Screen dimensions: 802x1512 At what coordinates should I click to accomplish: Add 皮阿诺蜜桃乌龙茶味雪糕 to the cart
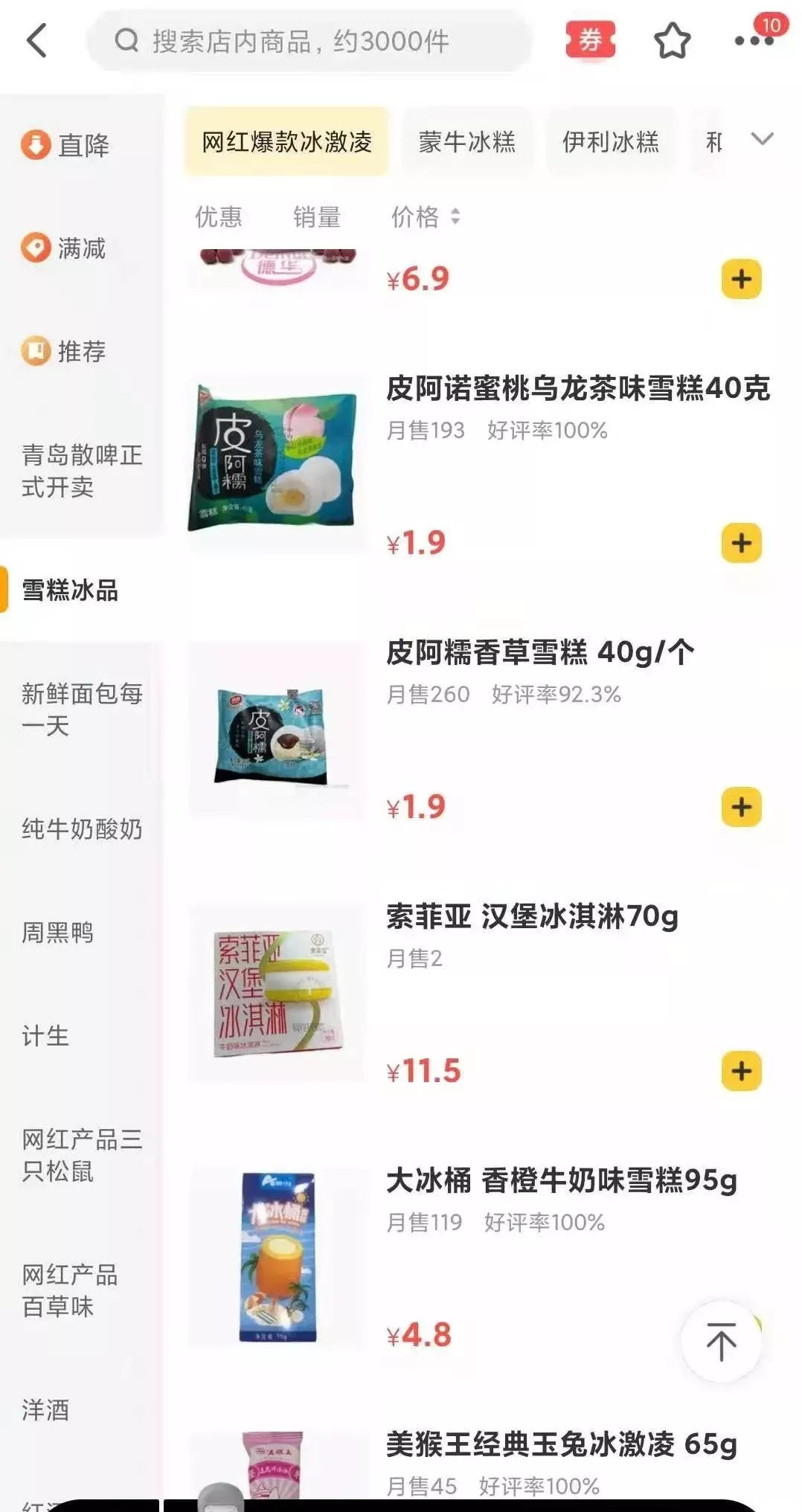point(741,543)
